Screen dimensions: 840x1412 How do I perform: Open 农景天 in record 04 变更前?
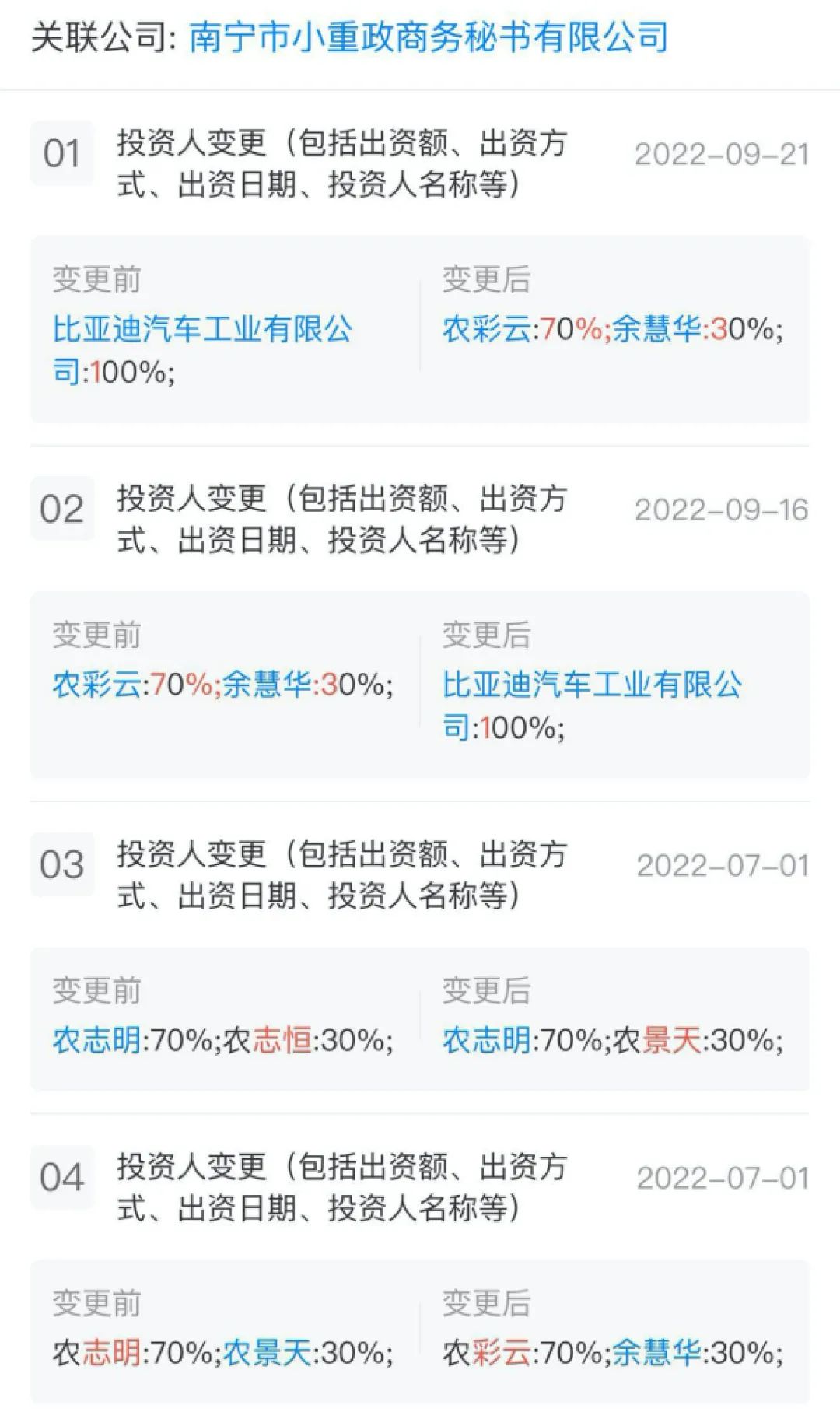click(x=267, y=1353)
